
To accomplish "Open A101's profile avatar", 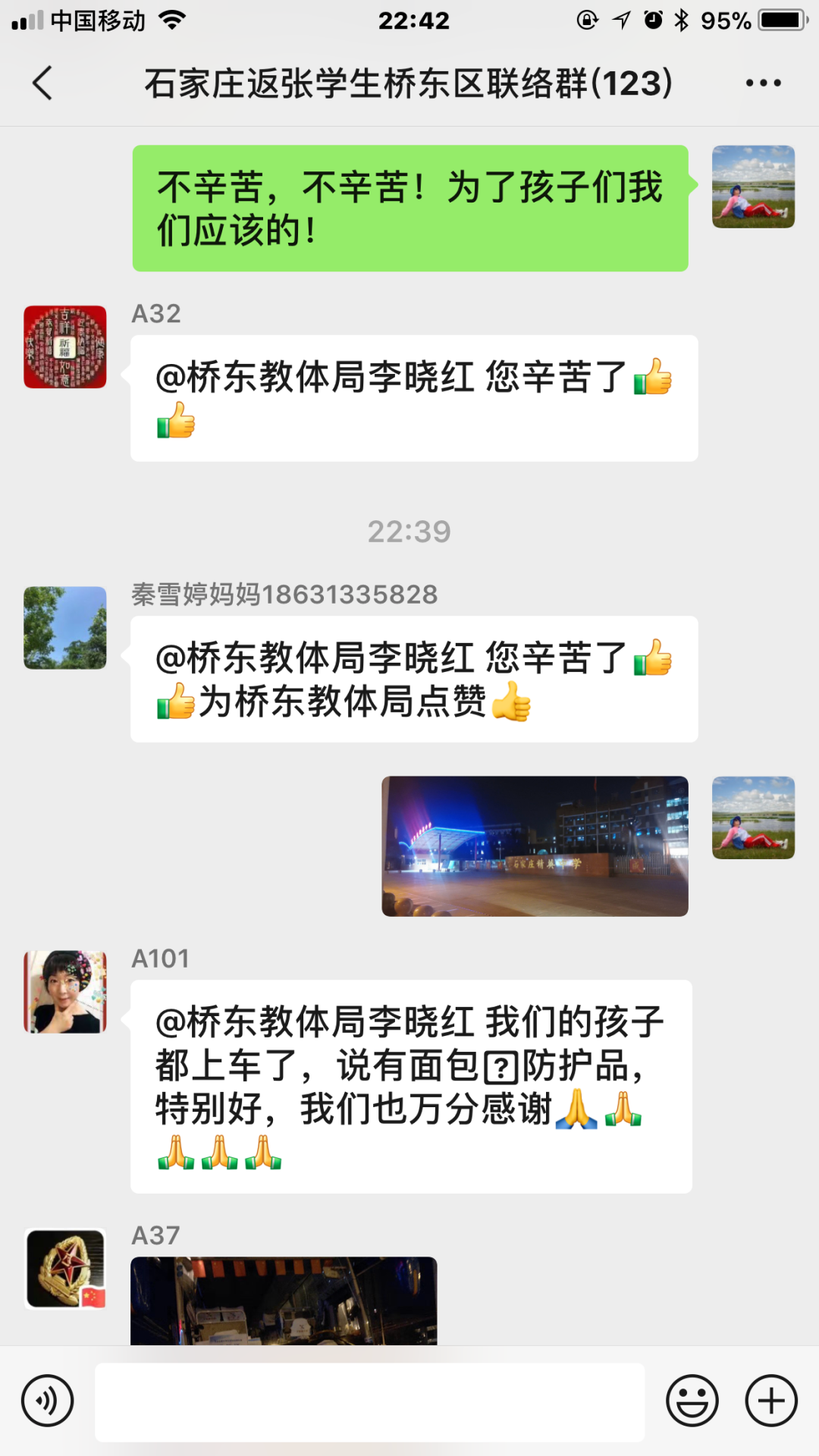I will point(65,991).
